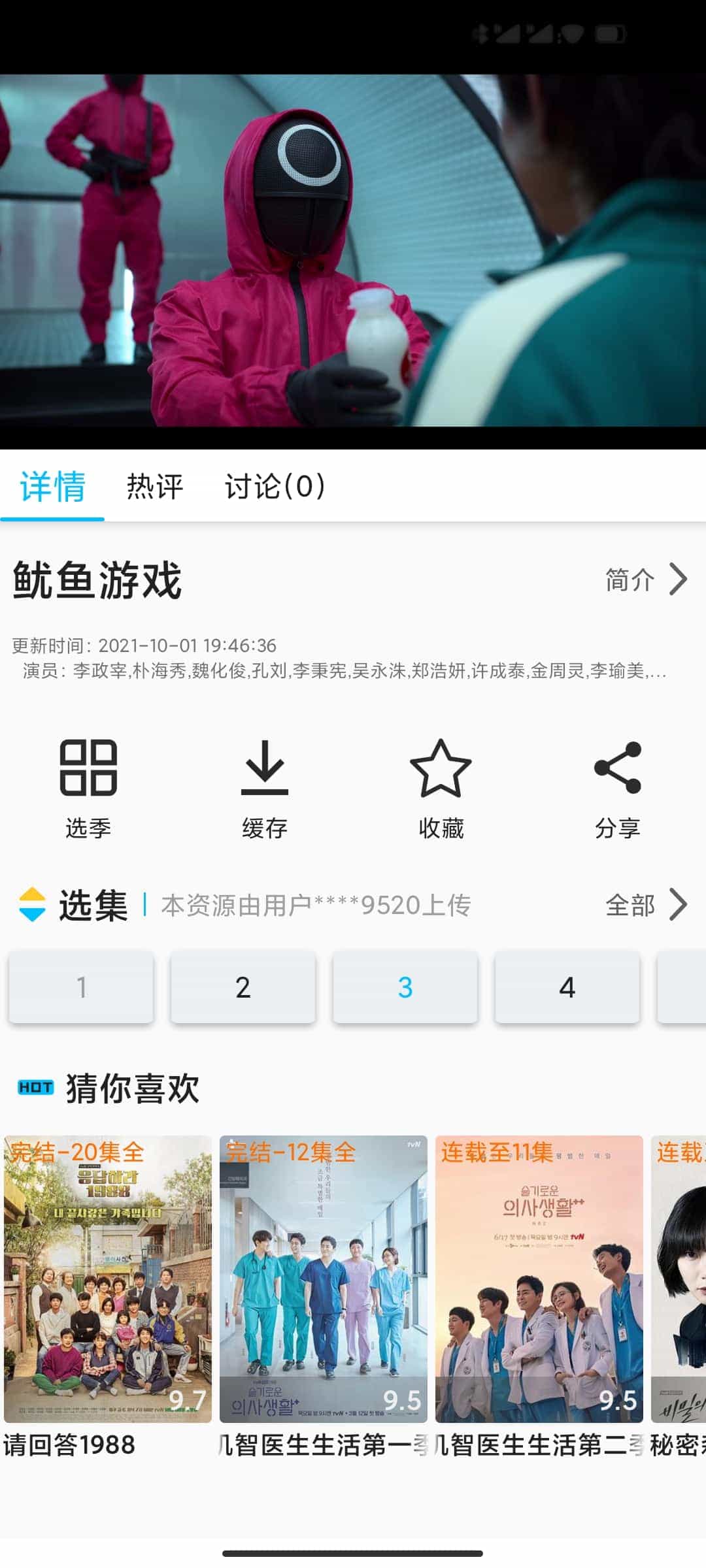Image resolution: width=706 pixels, height=1568 pixels.
Task: Select the 详情 tab
Action: tap(52, 487)
